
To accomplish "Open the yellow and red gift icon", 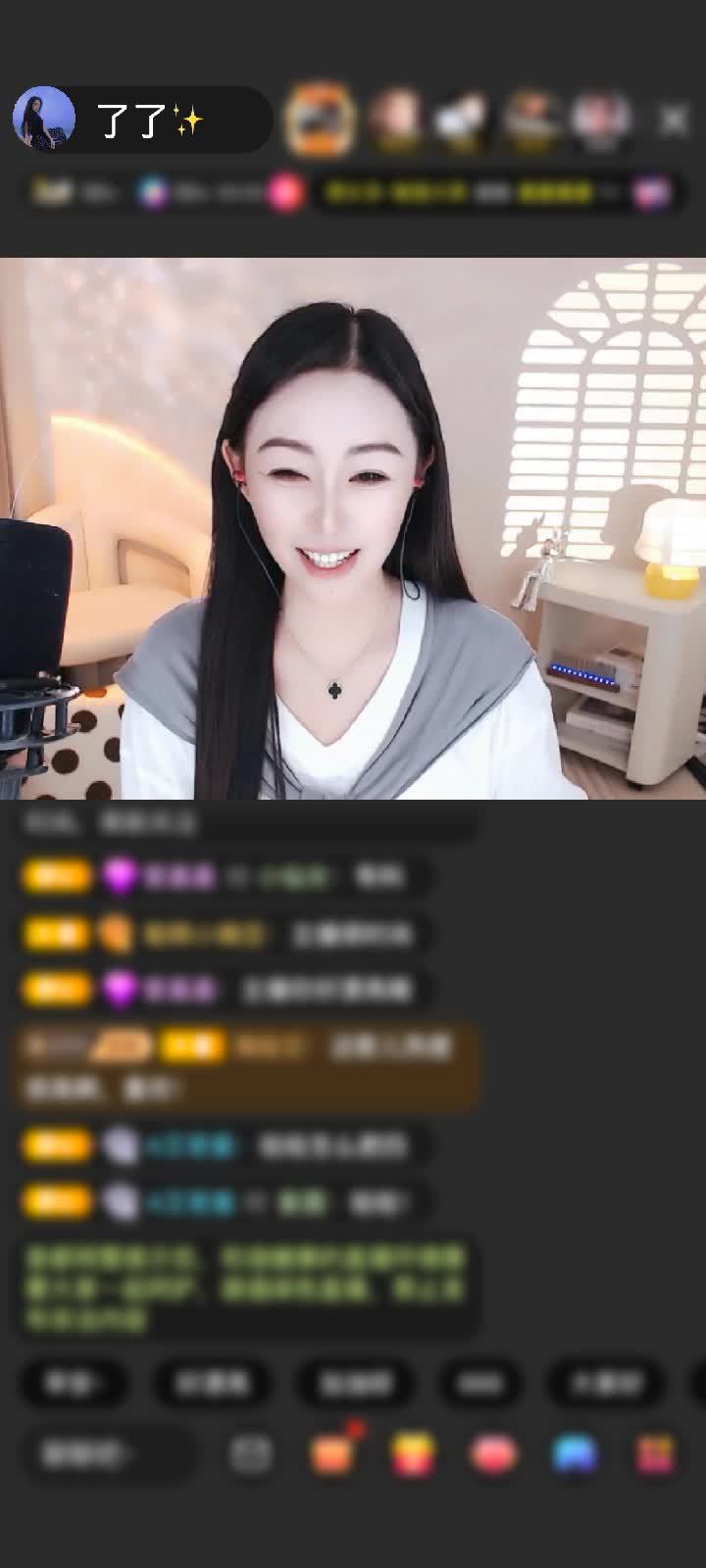I will pos(414,1453).
